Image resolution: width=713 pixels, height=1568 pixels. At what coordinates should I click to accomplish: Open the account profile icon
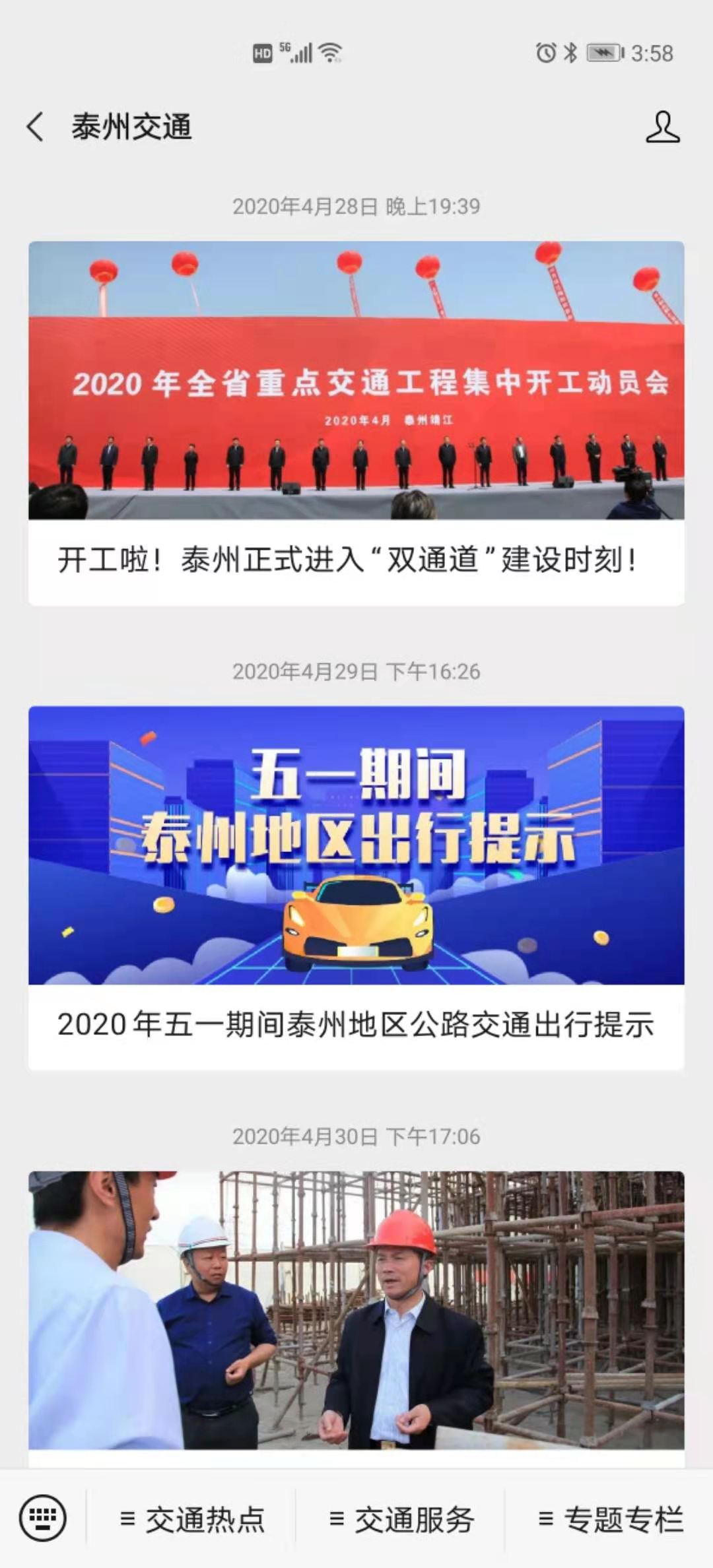[x=662, y=127]
